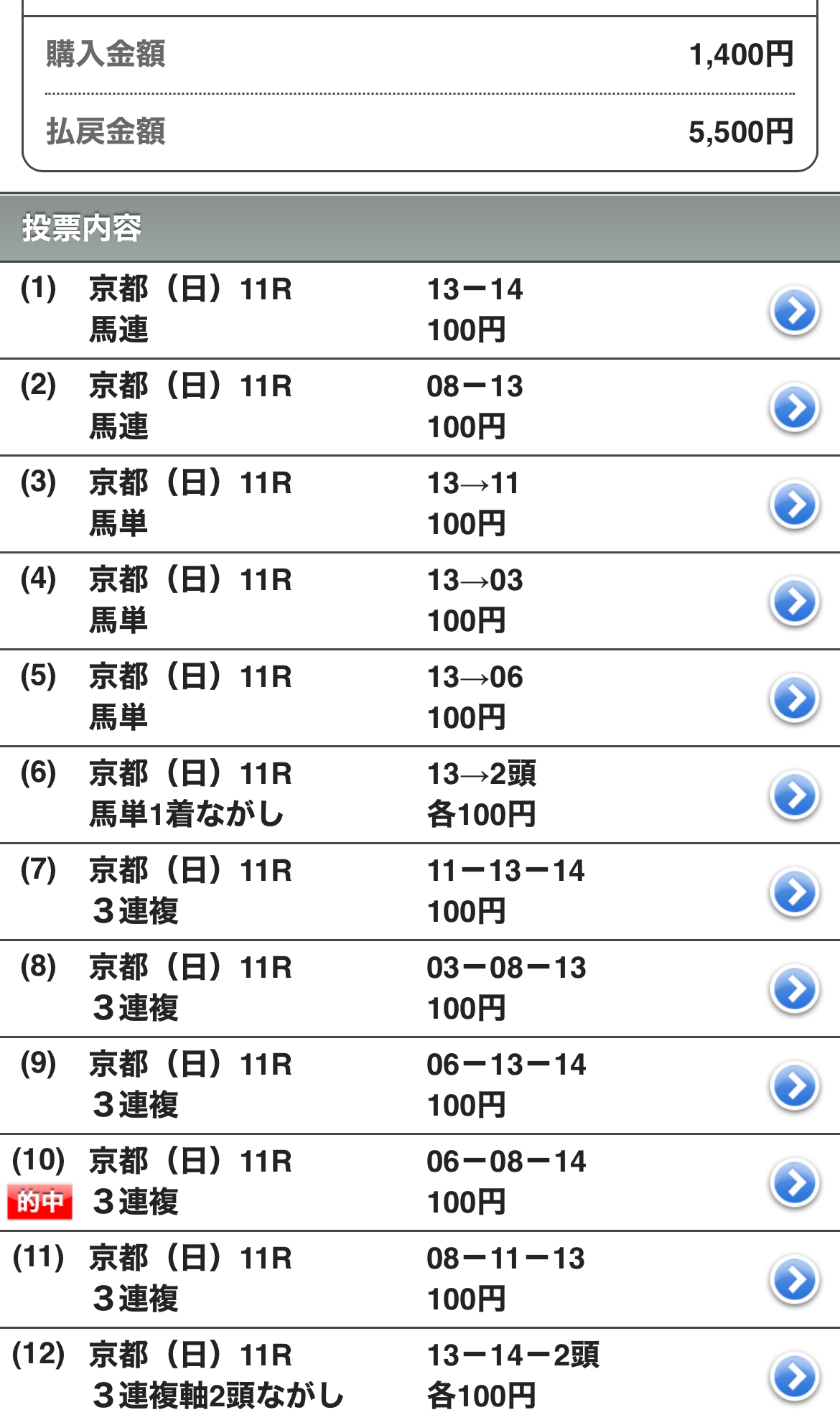840x1420 pixels.
Task: View bet (11) 3連複 08-11-13
Action: pyautogui.click(x=420, y=1279)
